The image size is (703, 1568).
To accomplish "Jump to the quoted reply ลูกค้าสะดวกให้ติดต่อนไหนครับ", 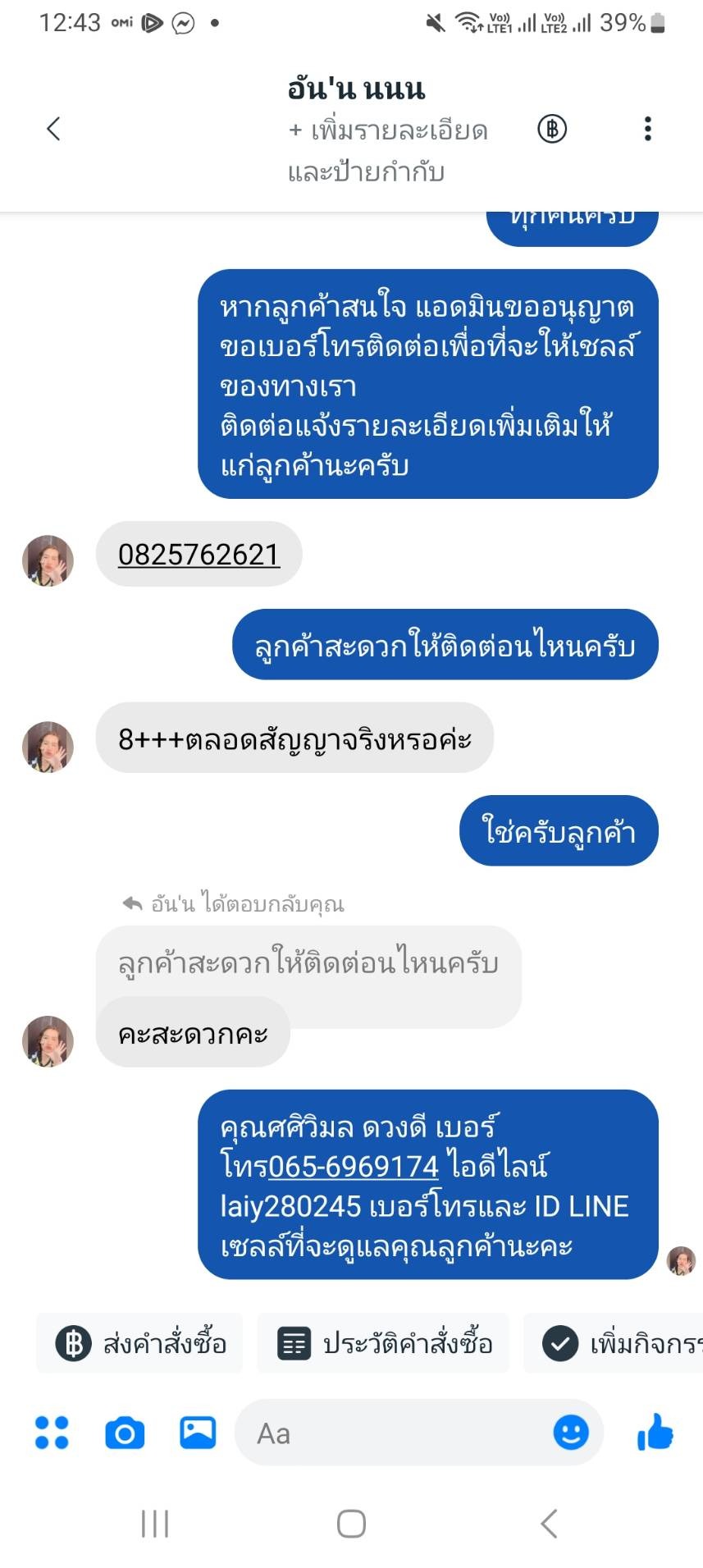I will click(308, 962).
